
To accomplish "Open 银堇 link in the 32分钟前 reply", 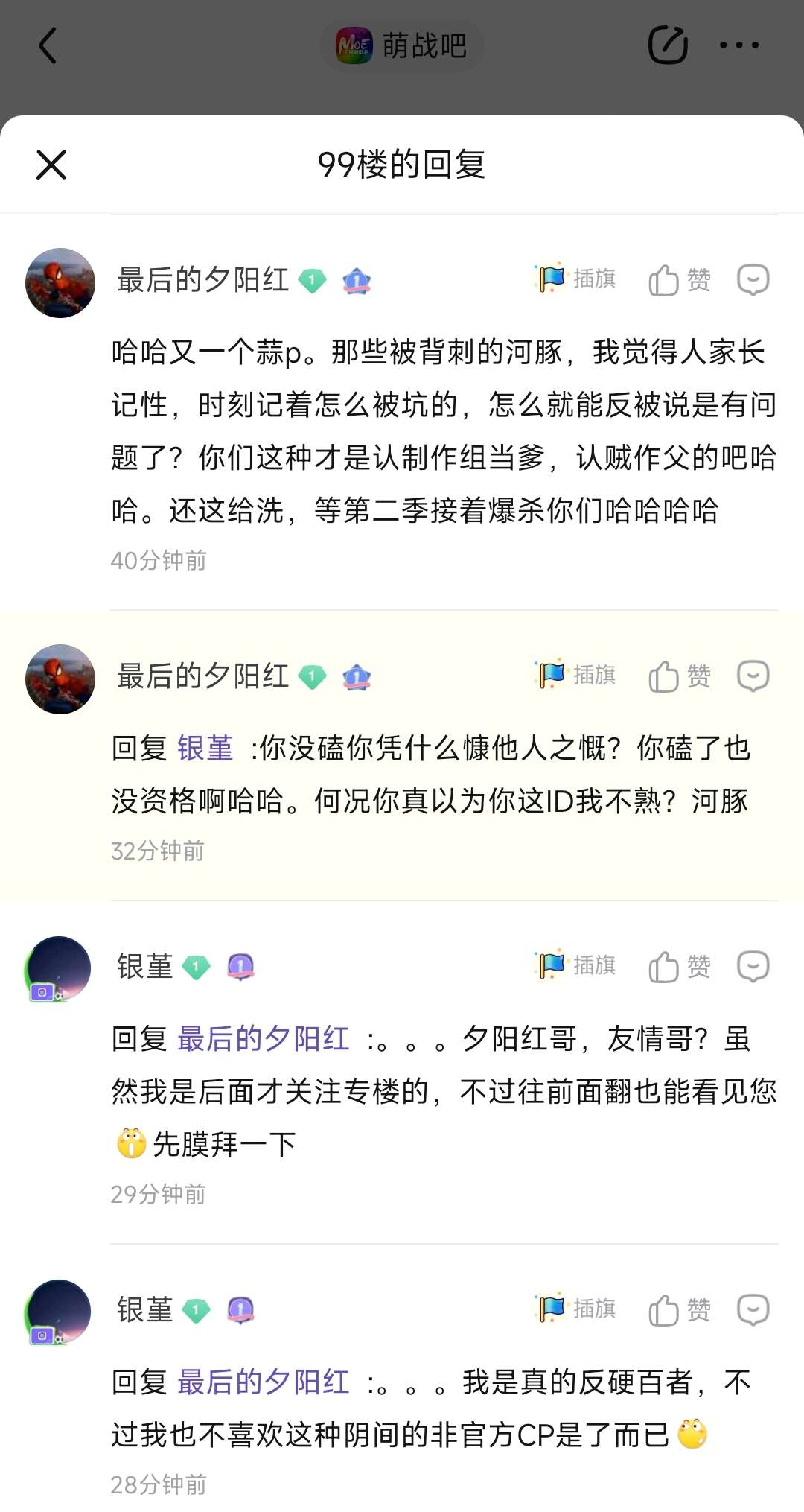I will click(205, 748).
